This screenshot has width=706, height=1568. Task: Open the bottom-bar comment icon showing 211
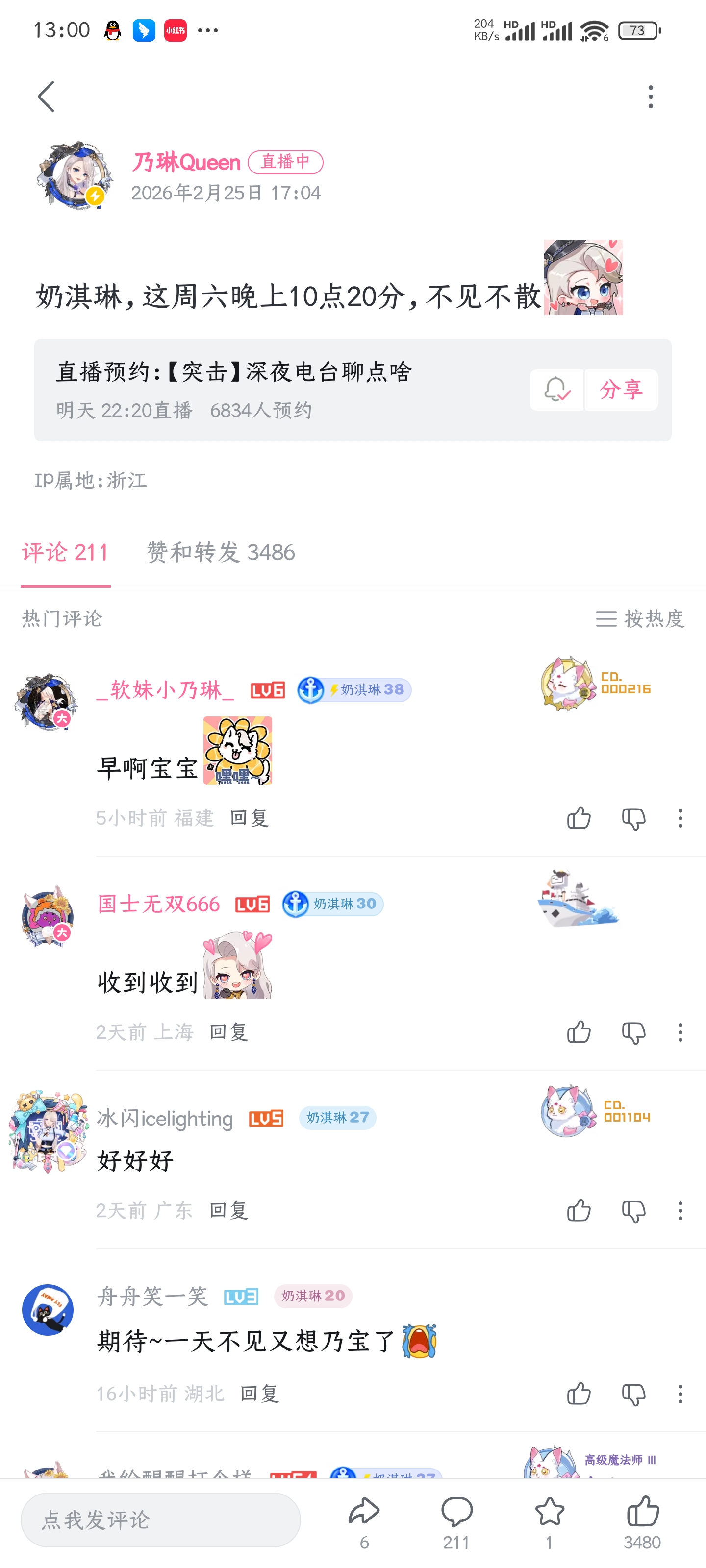(x=456, y=1519)
